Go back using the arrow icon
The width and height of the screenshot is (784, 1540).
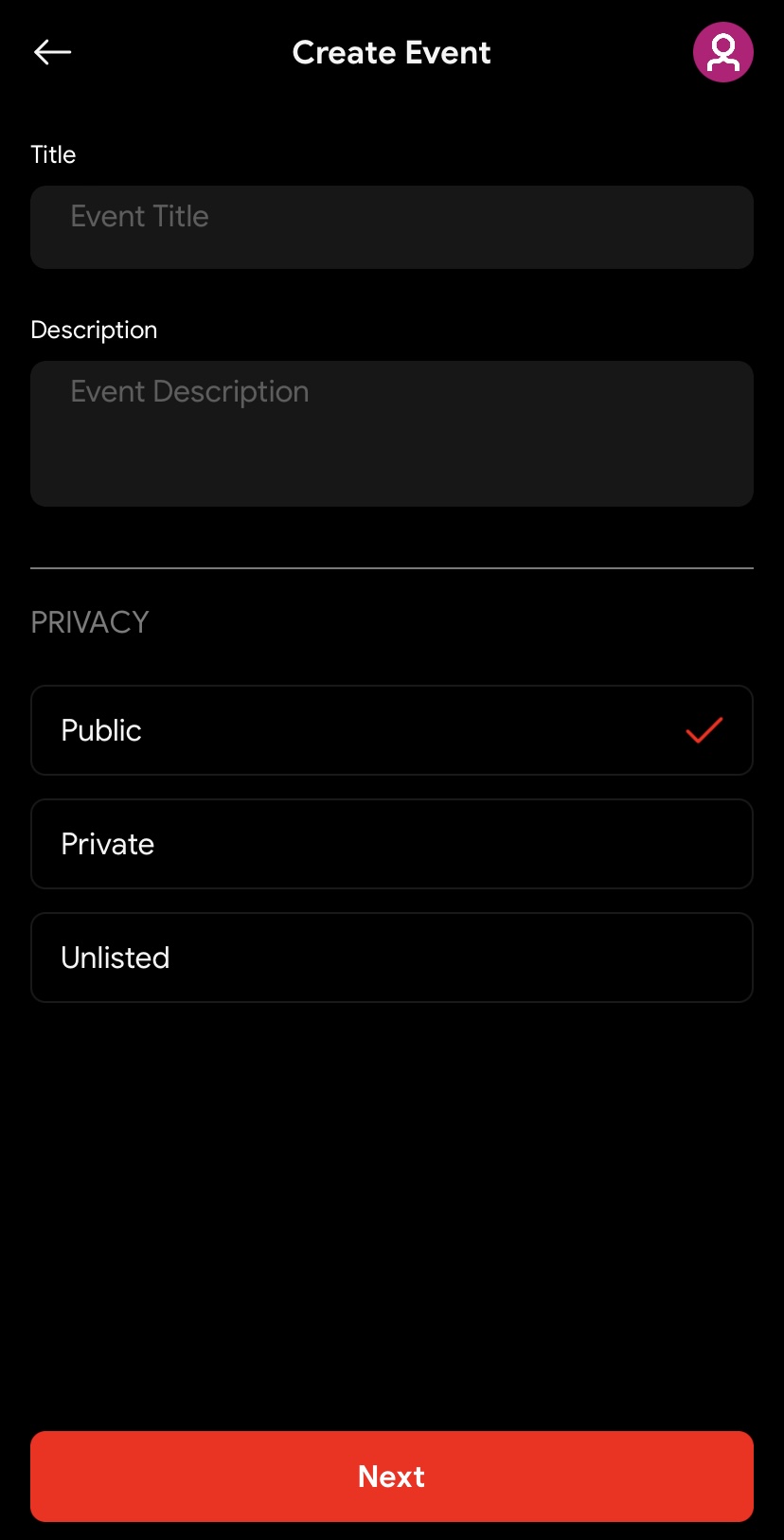53,52
